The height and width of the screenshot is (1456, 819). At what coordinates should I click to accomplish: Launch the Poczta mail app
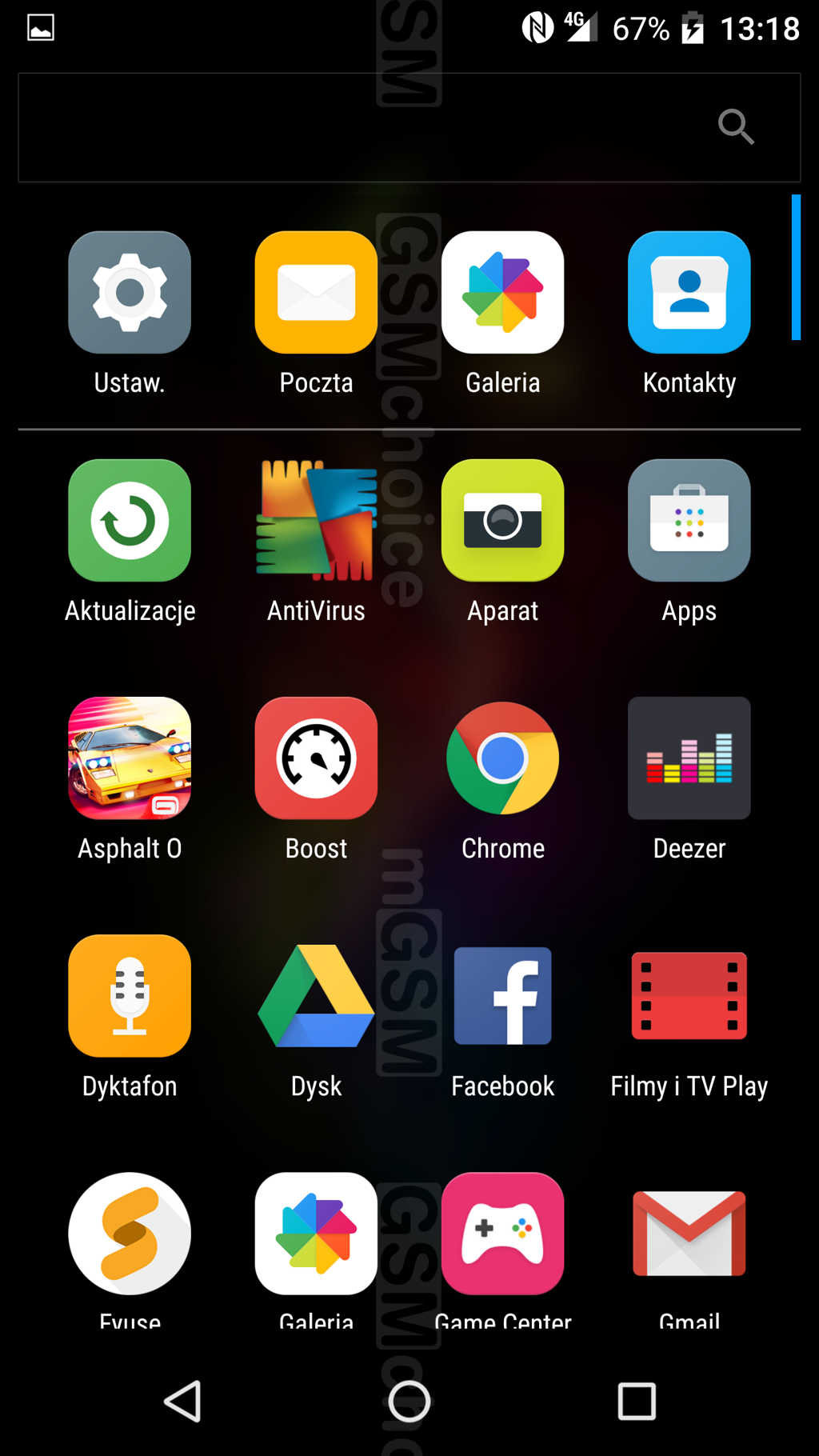pyautogui.click(x=316, y=293)
